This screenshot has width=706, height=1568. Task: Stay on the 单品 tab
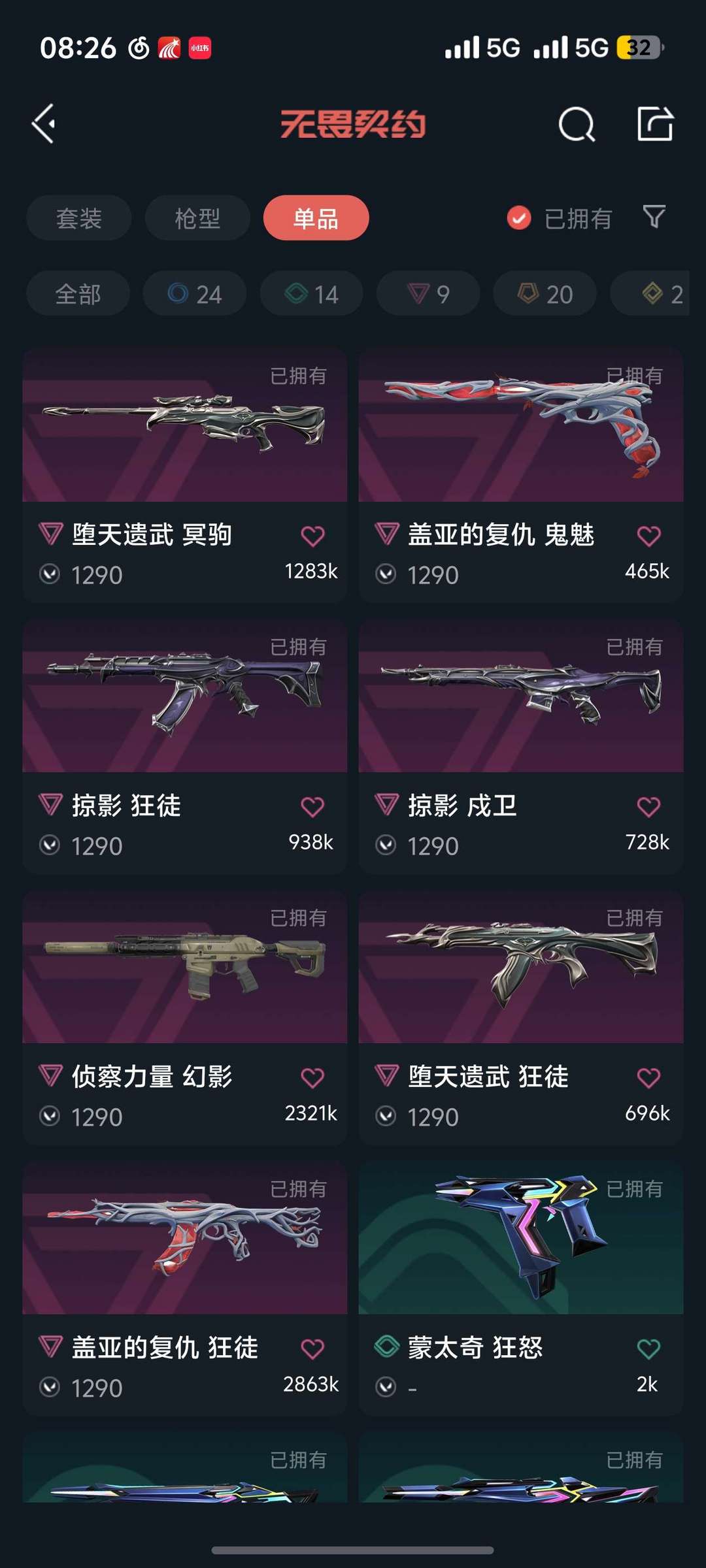tap(316, 218)
